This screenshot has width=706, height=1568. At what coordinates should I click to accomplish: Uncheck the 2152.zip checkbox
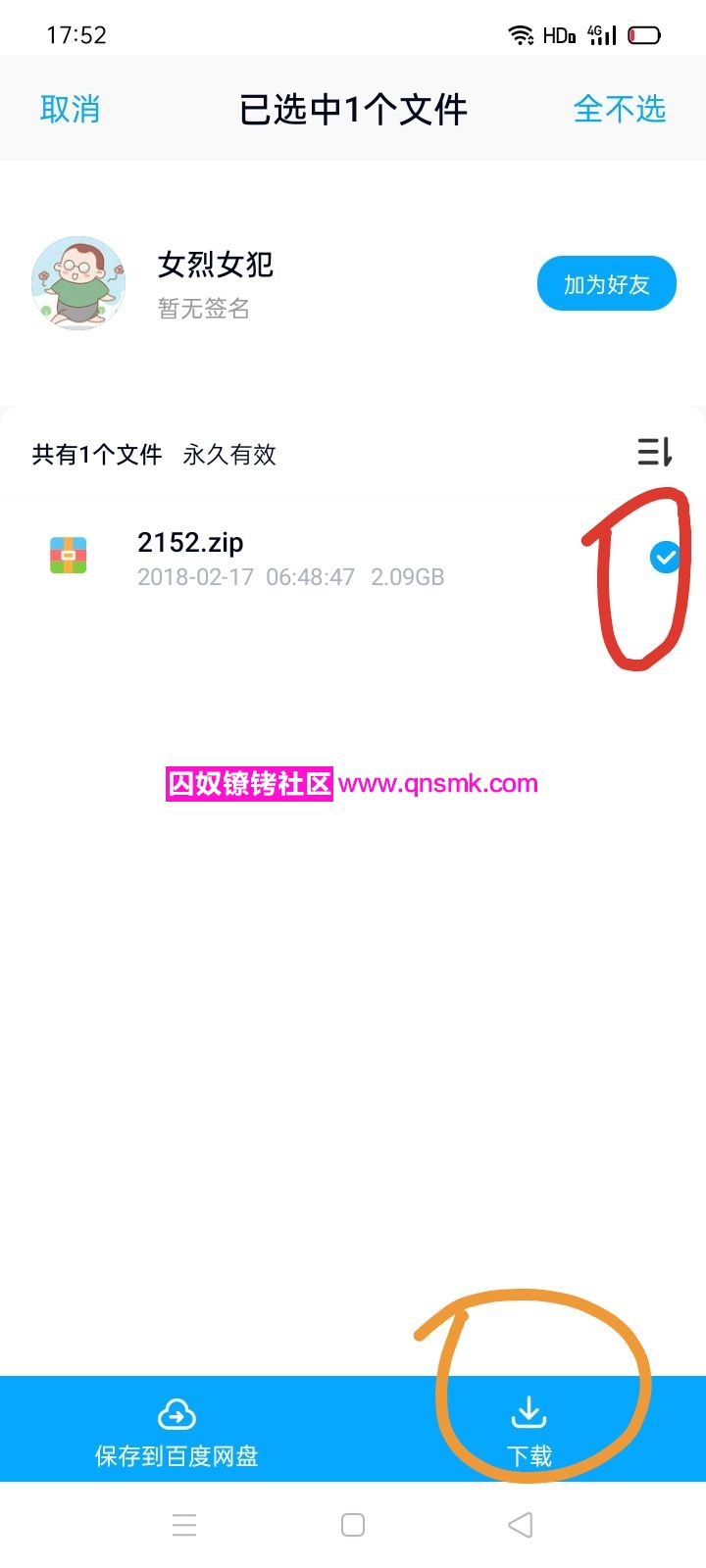(x=665, y=558)
